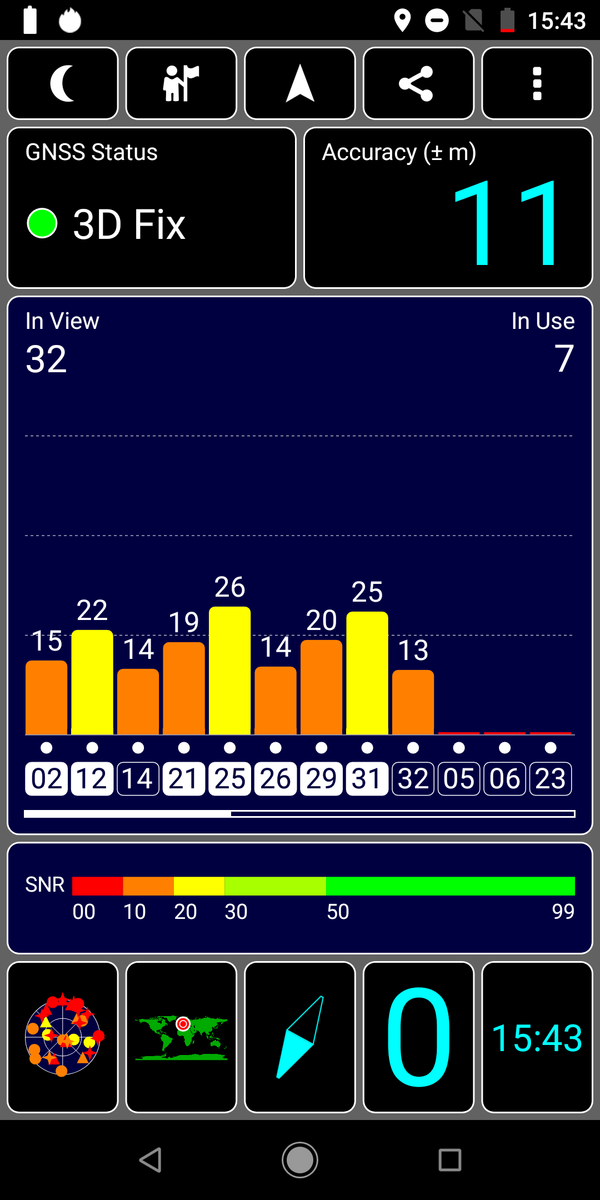Open the world map tile
Viewport: 600px width, 1200px height.
tap(181, 1038)
